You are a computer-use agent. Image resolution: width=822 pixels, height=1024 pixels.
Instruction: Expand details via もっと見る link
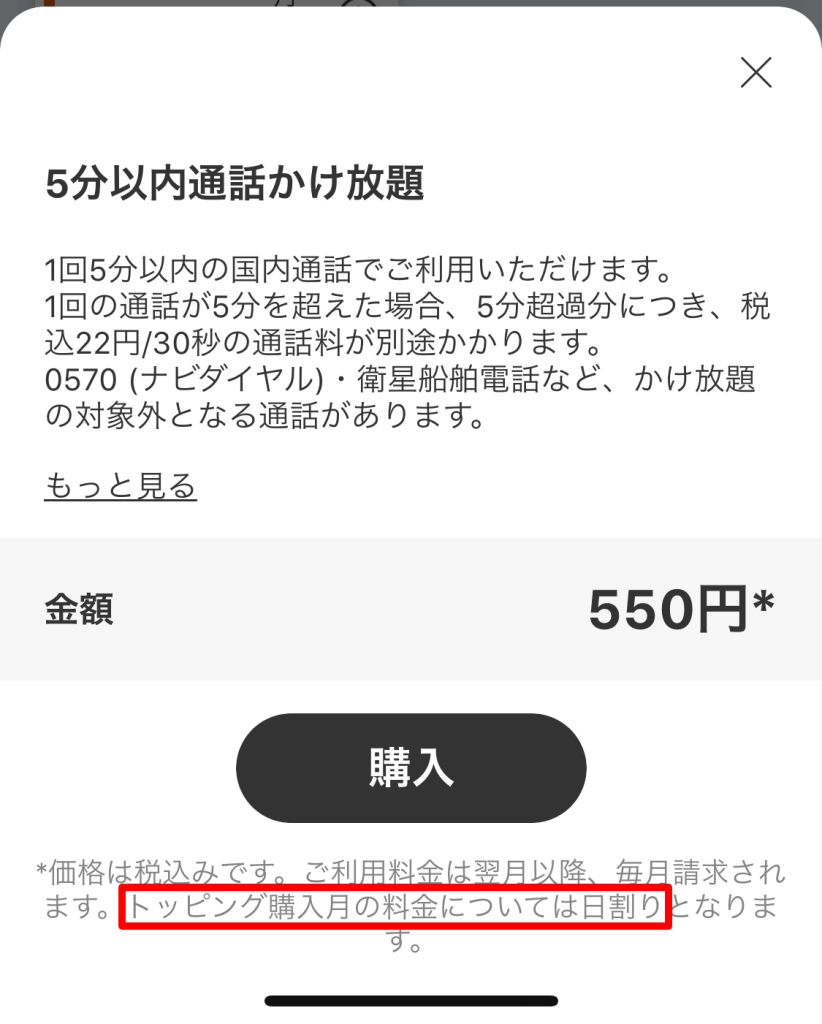pyautogui.click(x=120, y=486)
